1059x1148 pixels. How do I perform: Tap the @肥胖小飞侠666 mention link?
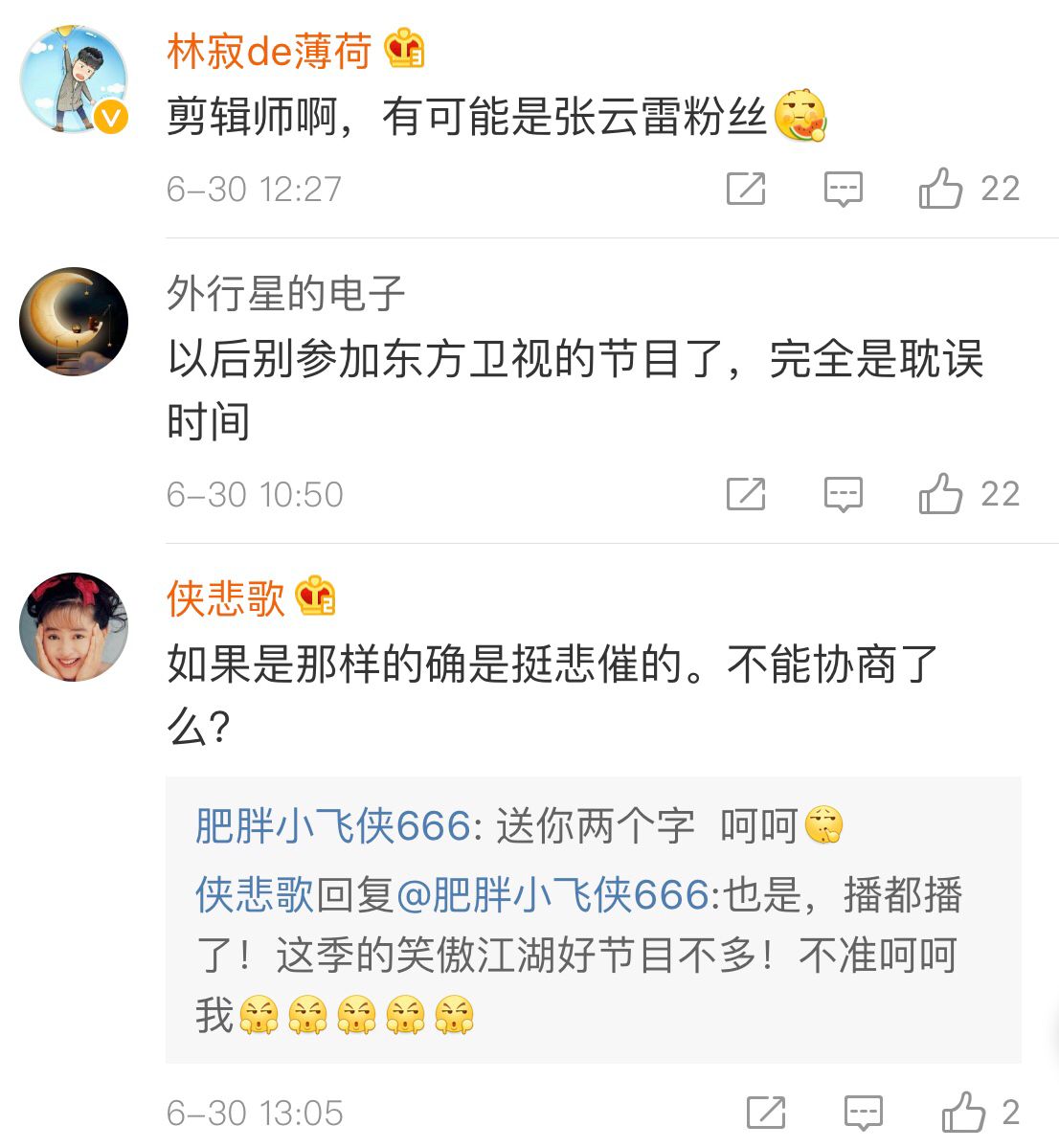click(x=552, y=895)
